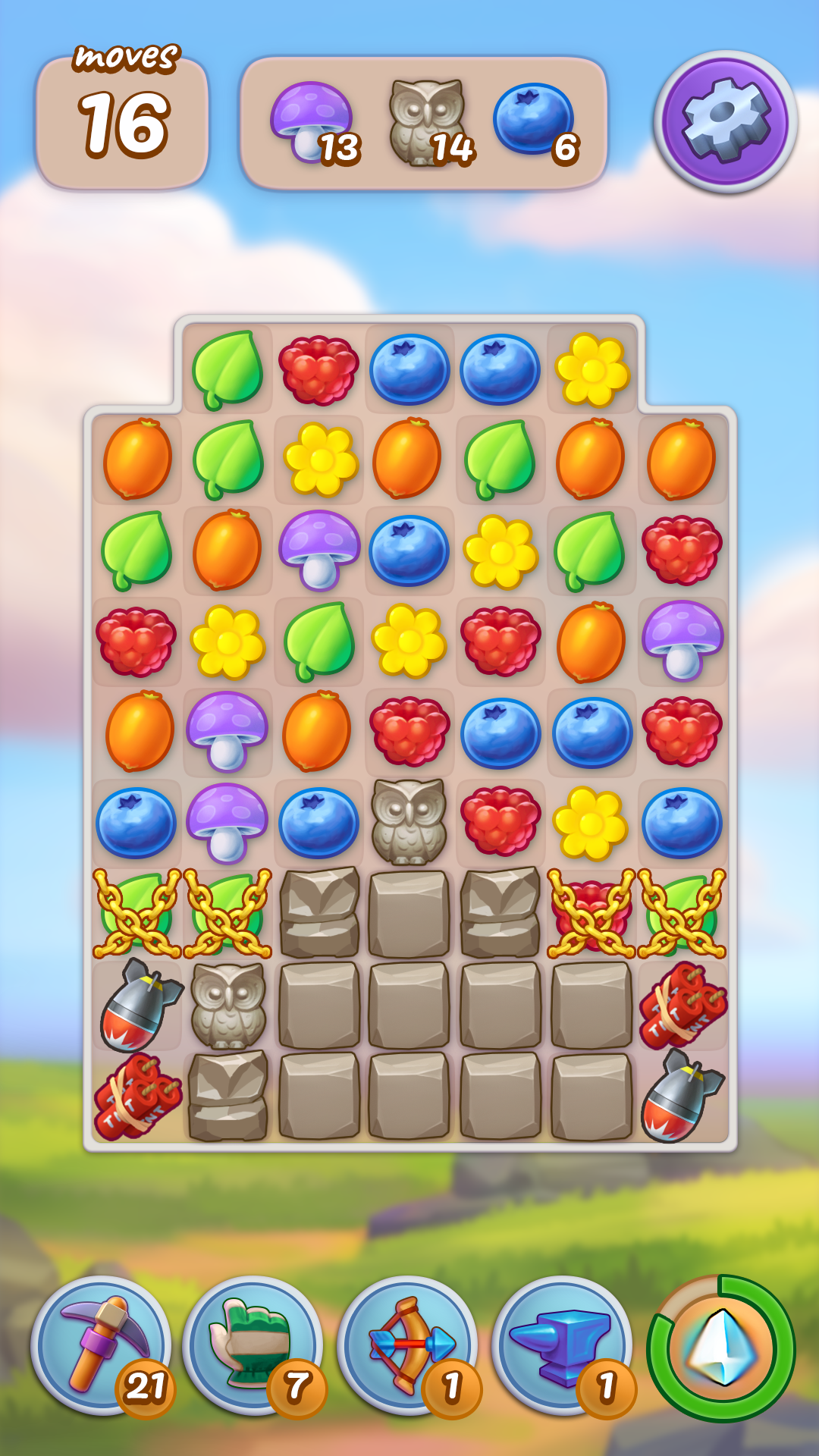Open the settings gear button
The width and height of the screenshot is (819, 1456).
coord(726,121)
